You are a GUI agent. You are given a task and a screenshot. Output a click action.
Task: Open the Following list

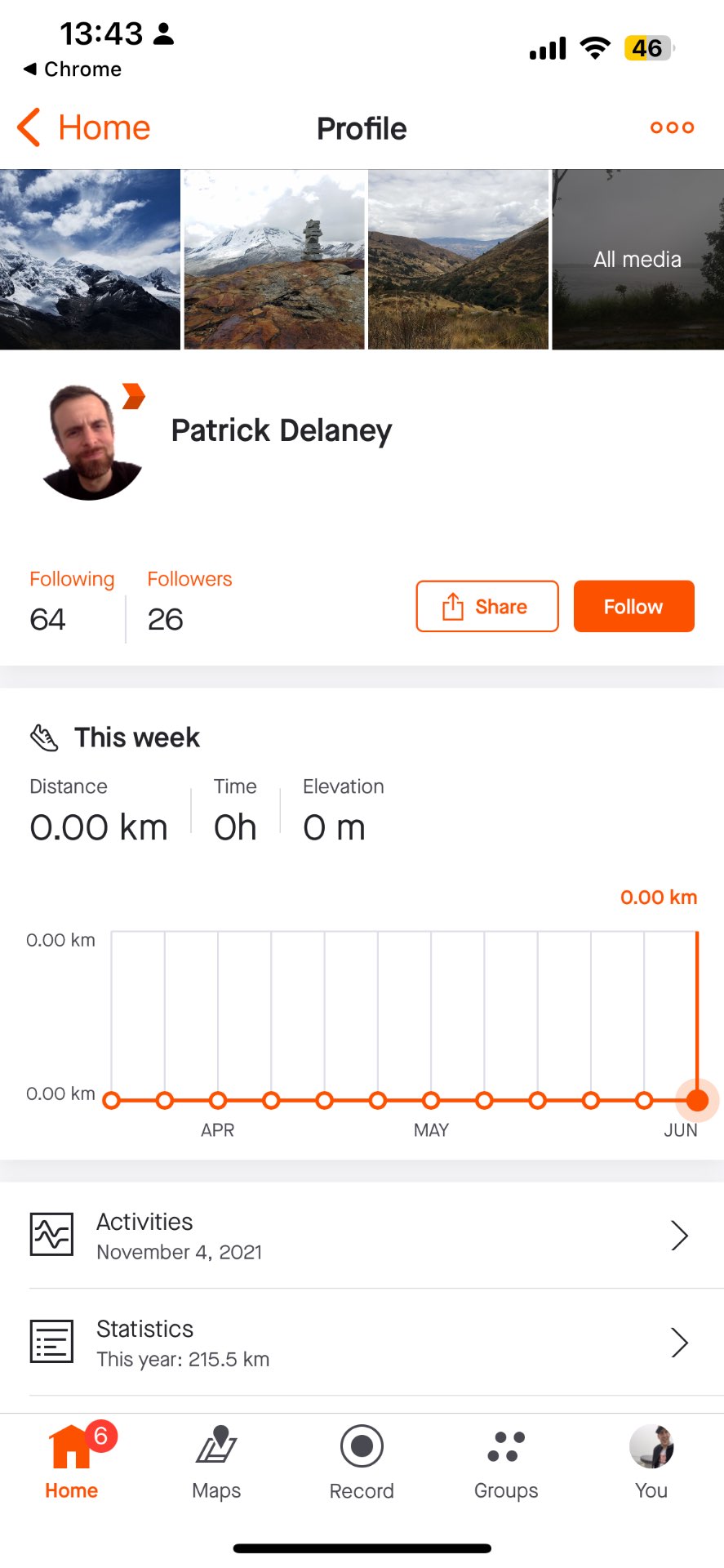coord(72,603)
